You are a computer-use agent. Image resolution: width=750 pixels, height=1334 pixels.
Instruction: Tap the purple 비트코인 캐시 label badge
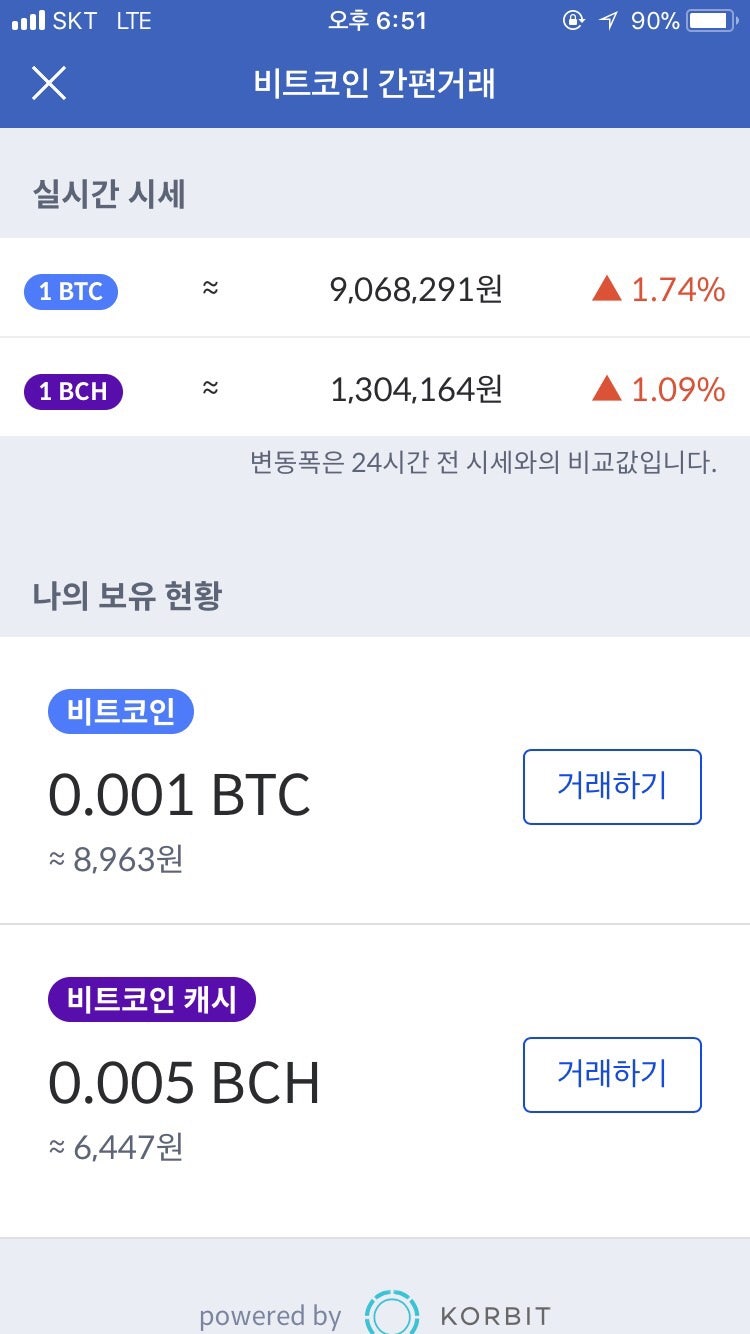152,999
